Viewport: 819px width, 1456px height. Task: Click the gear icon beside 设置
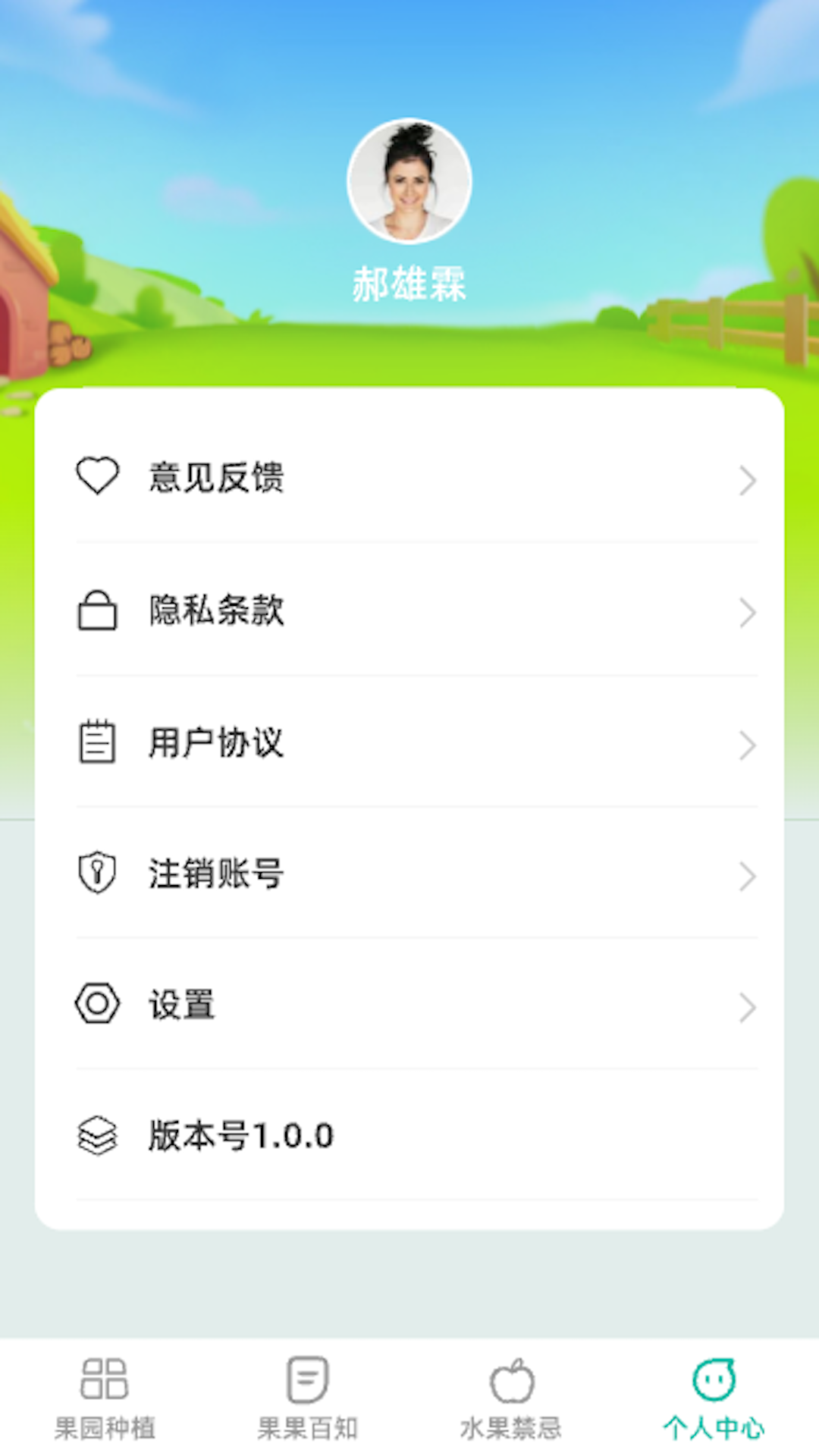pyautogui.click(x=97, y=1004)
